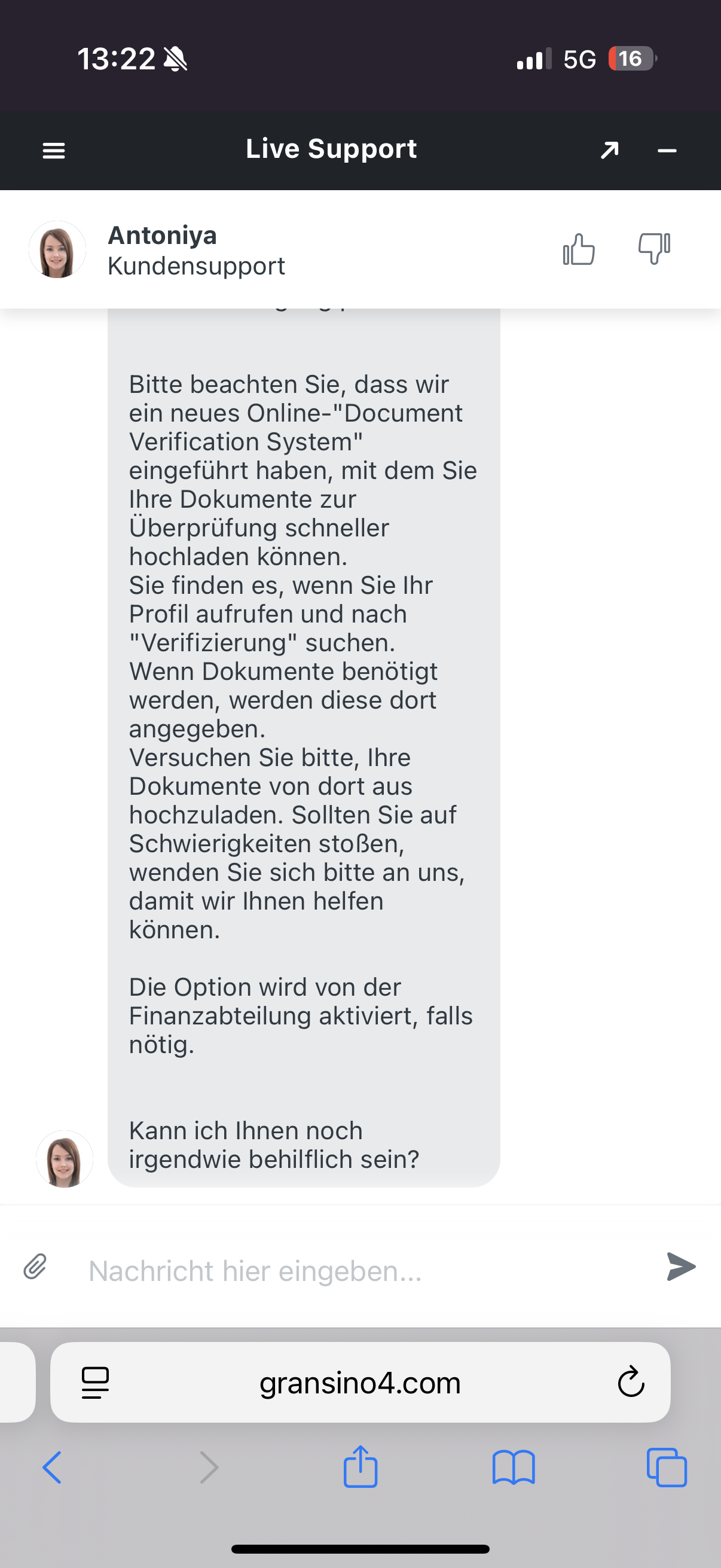
Task: Tap the gransino4.com address bar
Action: pyautogui.click(x=359, y=1383)
